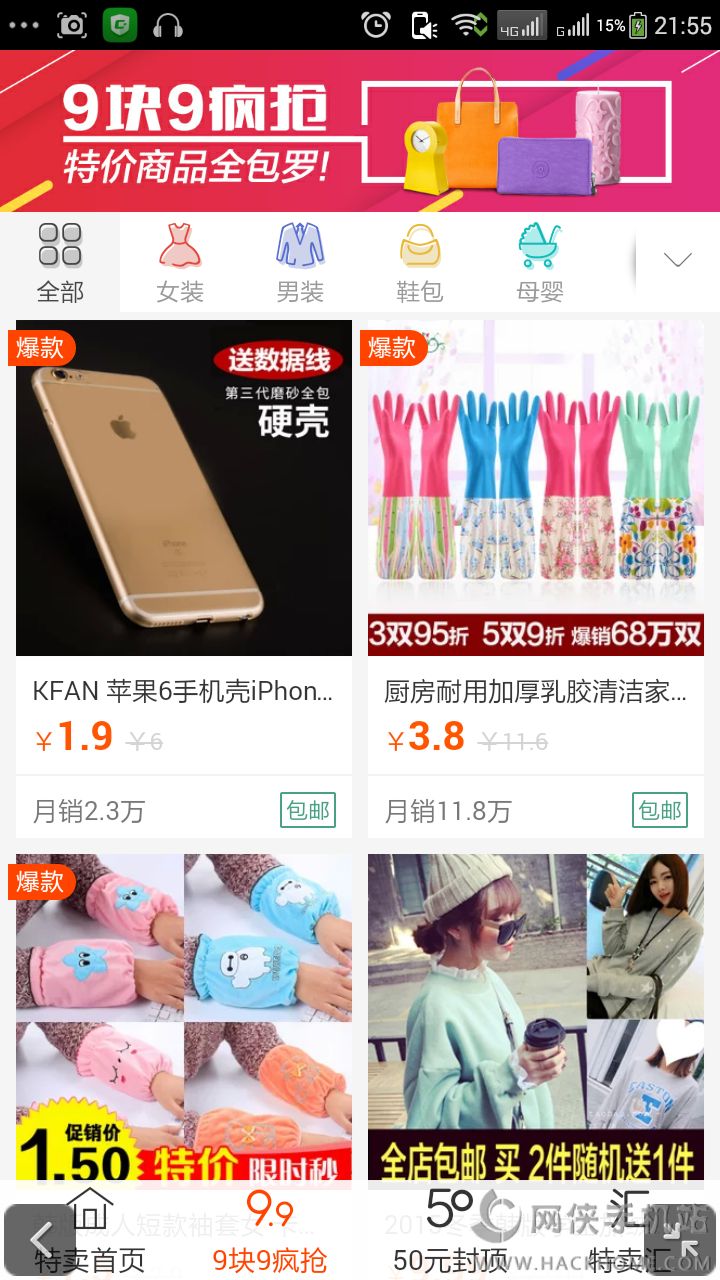This screenshot has height=1280, width=720.
Task: Open the 1.50 sleeve covers product
Action: [x=184, y=1010]
